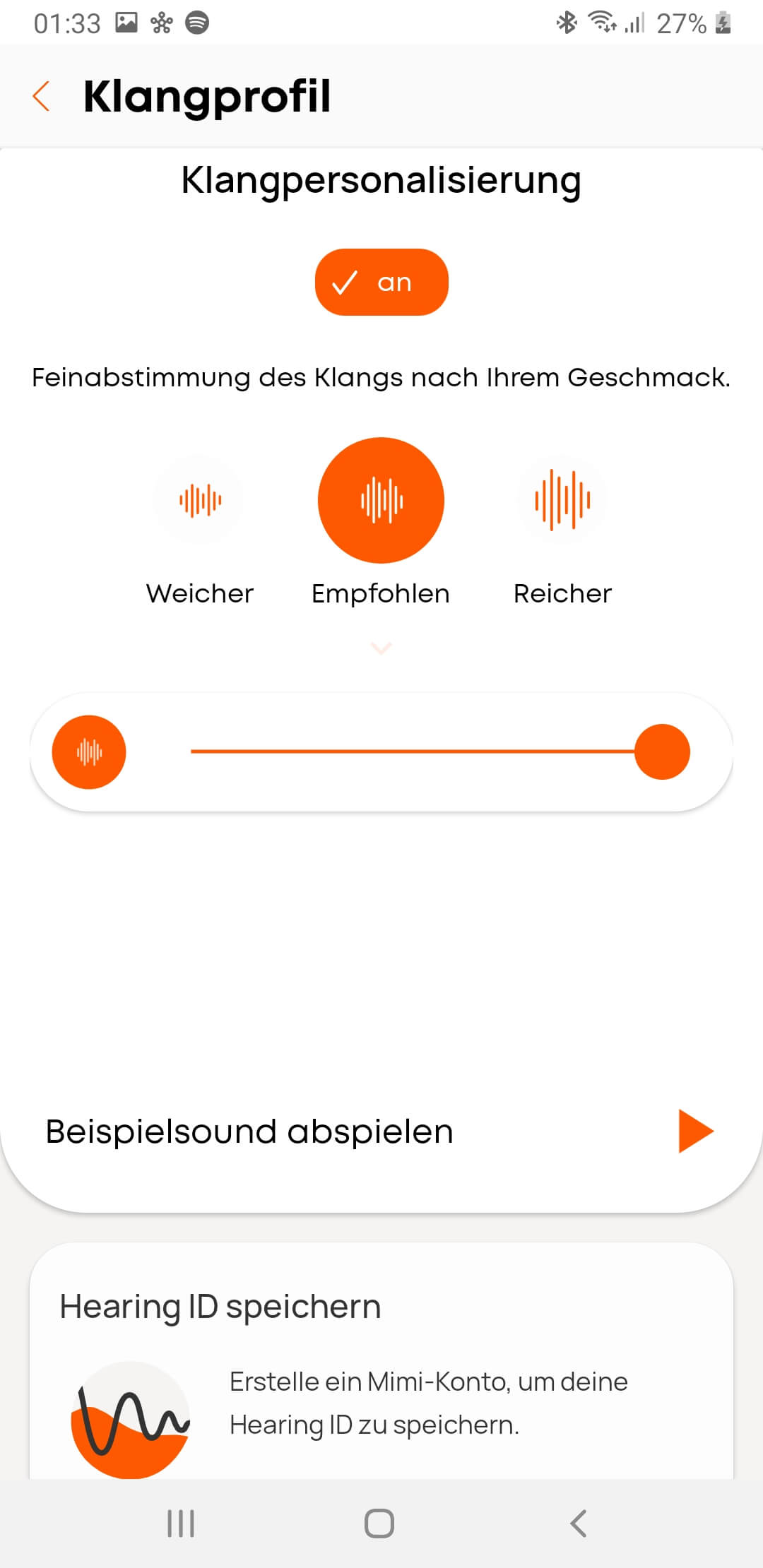
Task: Open recent apps from navigation bar
Action: (x=181, y=1524)
